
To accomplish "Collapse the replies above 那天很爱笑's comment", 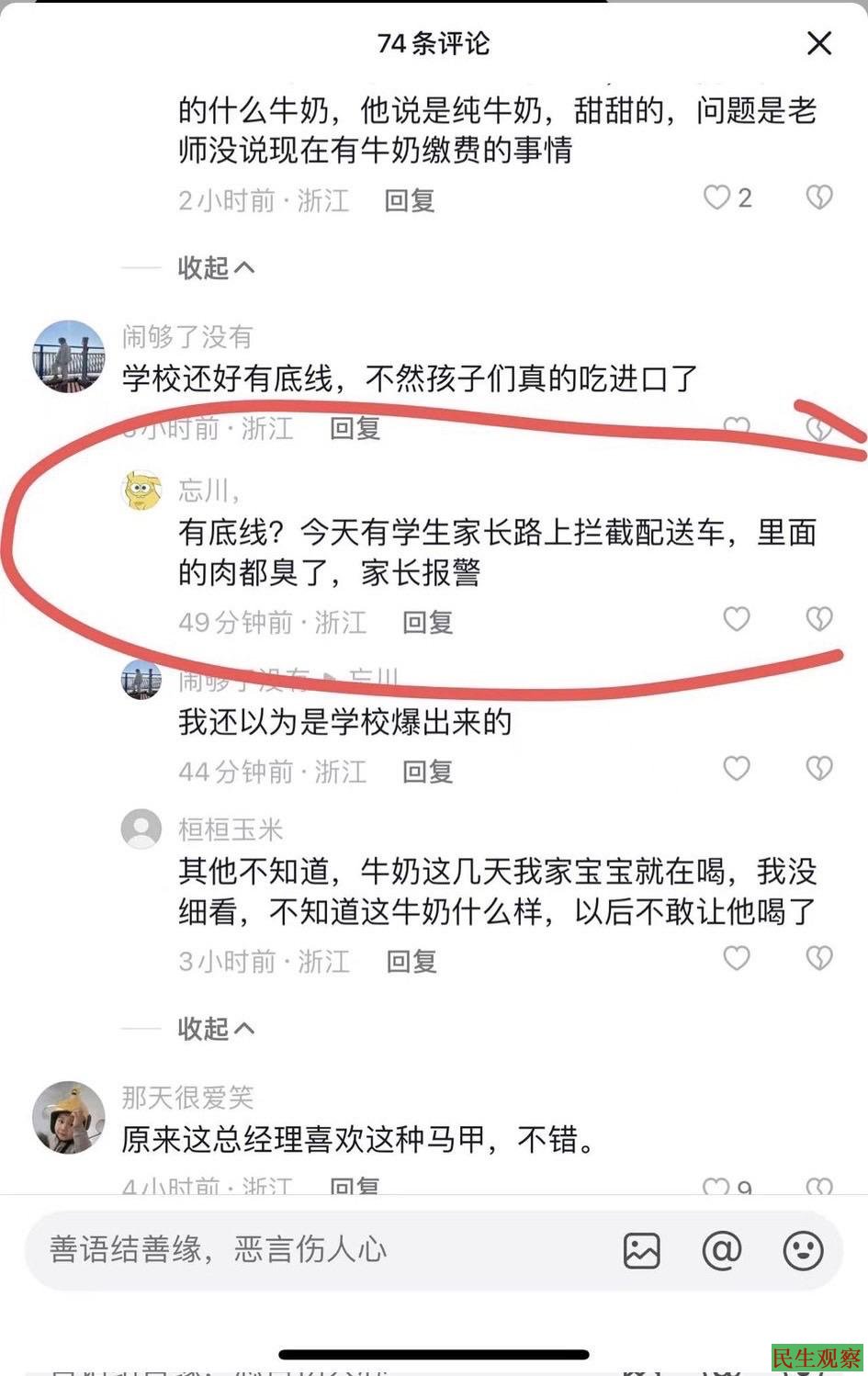I will coord(216,1029).
